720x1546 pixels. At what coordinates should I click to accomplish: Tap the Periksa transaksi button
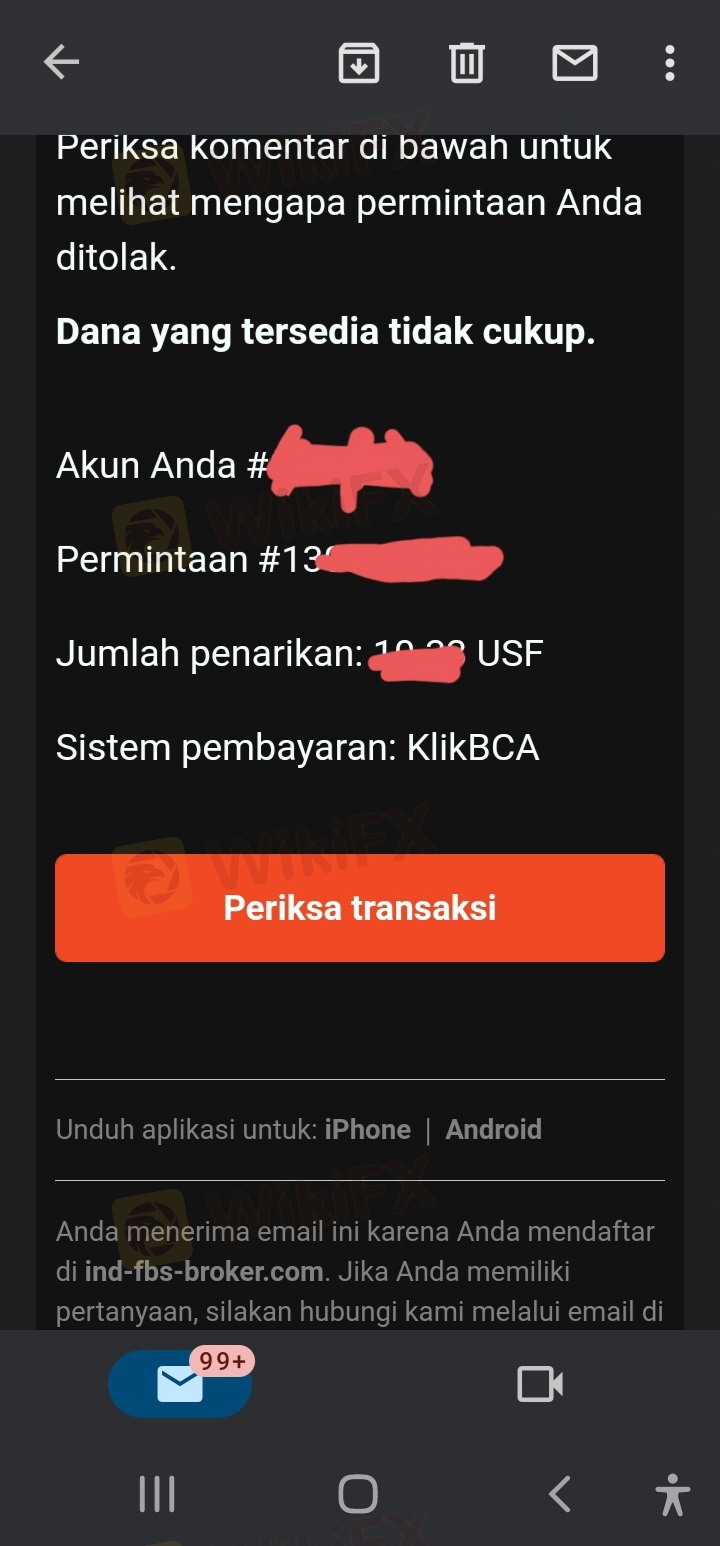[360, 908]
